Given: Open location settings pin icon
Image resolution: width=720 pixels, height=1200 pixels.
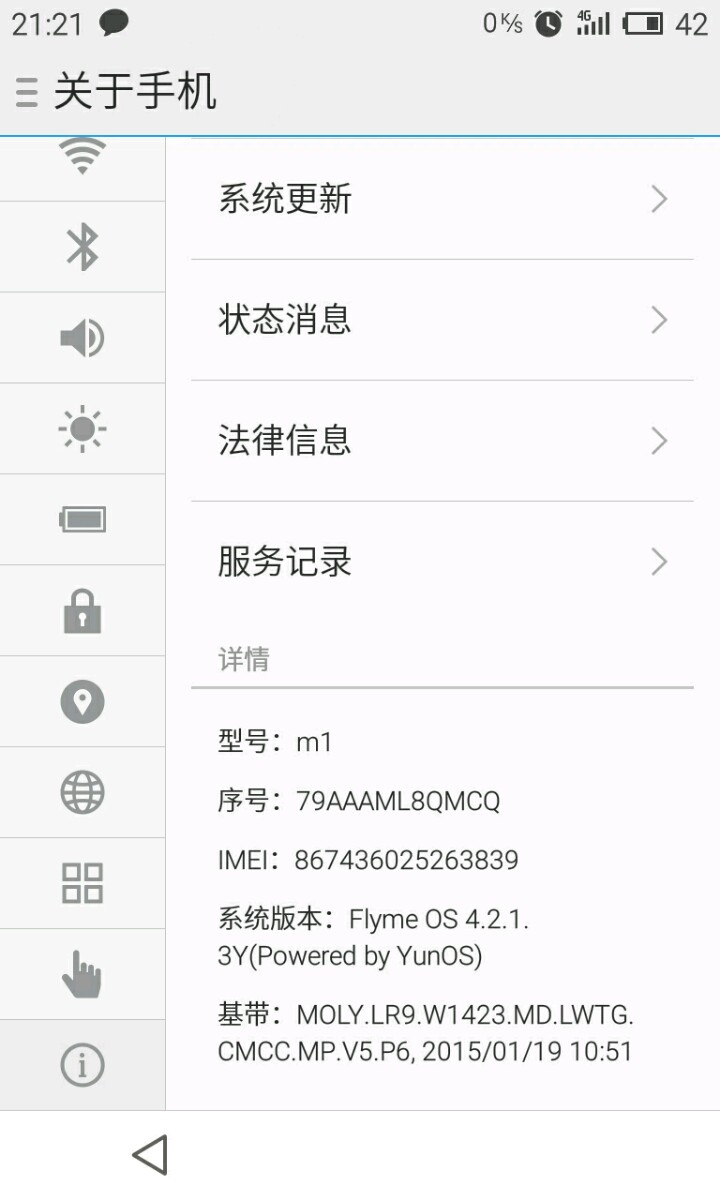Looking at the screenshot, I should click(x=82, y=702).
